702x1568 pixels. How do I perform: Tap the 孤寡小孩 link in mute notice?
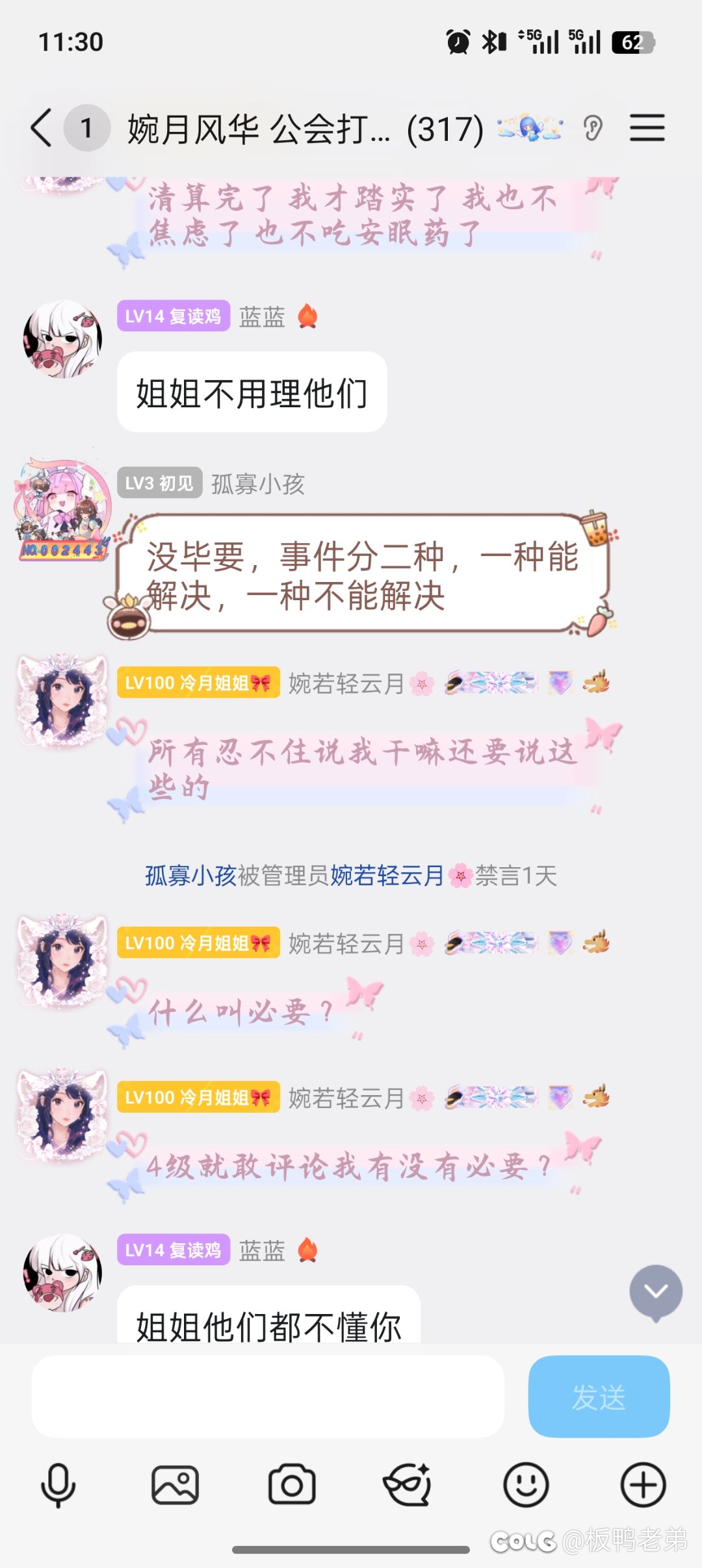click(190, 876)
